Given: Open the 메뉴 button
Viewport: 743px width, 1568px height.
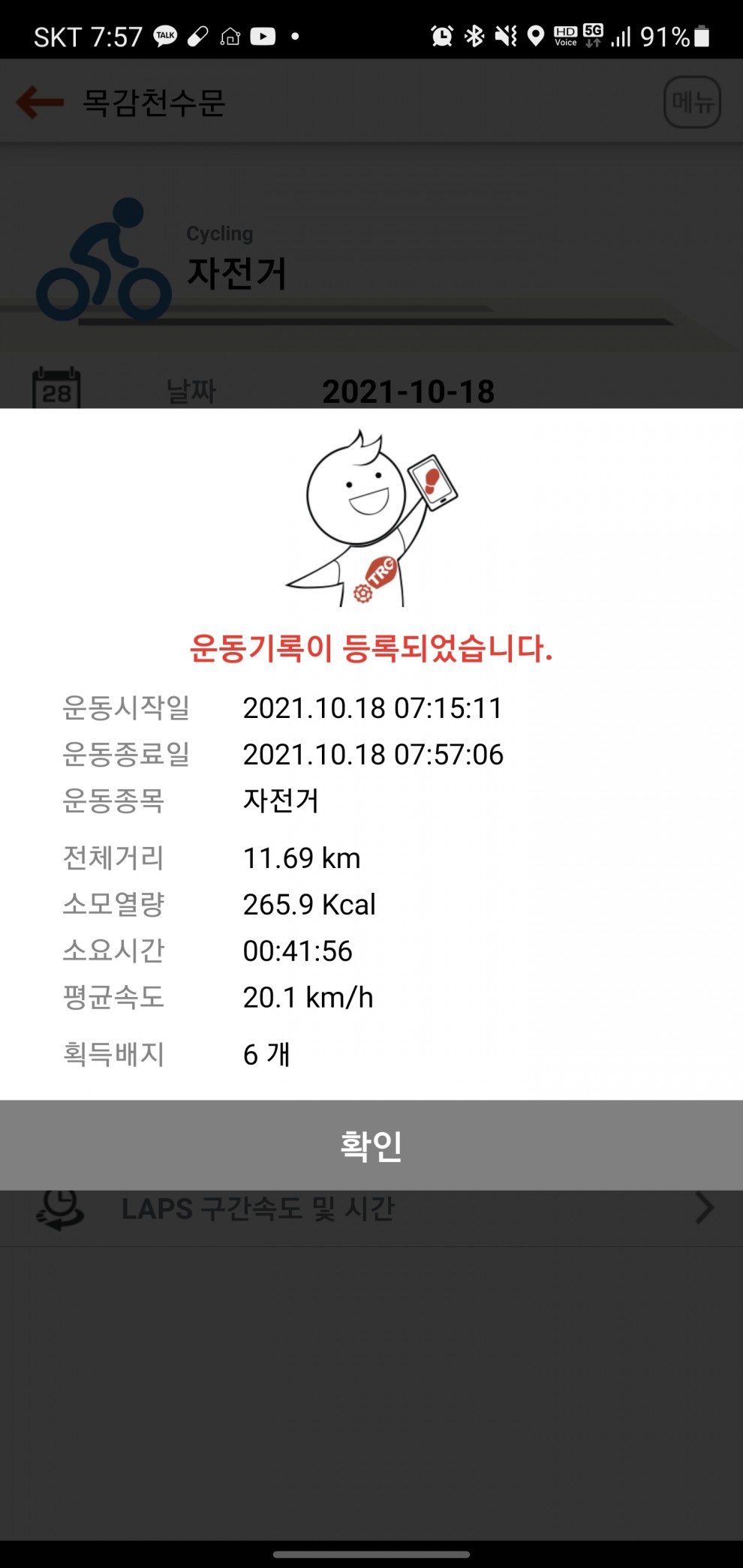Looking at the screenshot, I should (692, 102).
